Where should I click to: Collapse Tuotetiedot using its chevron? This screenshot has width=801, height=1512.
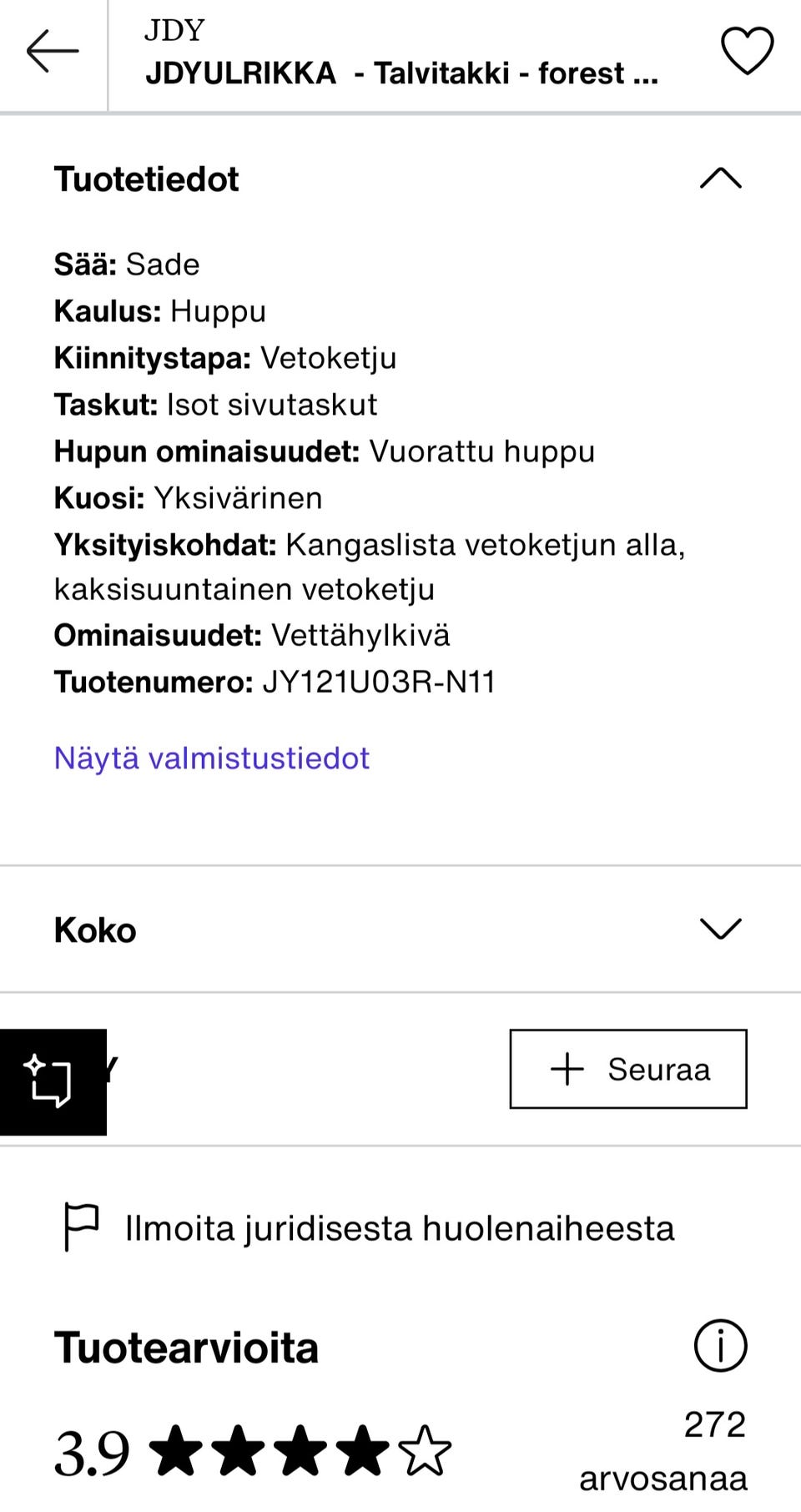[719, 179]
